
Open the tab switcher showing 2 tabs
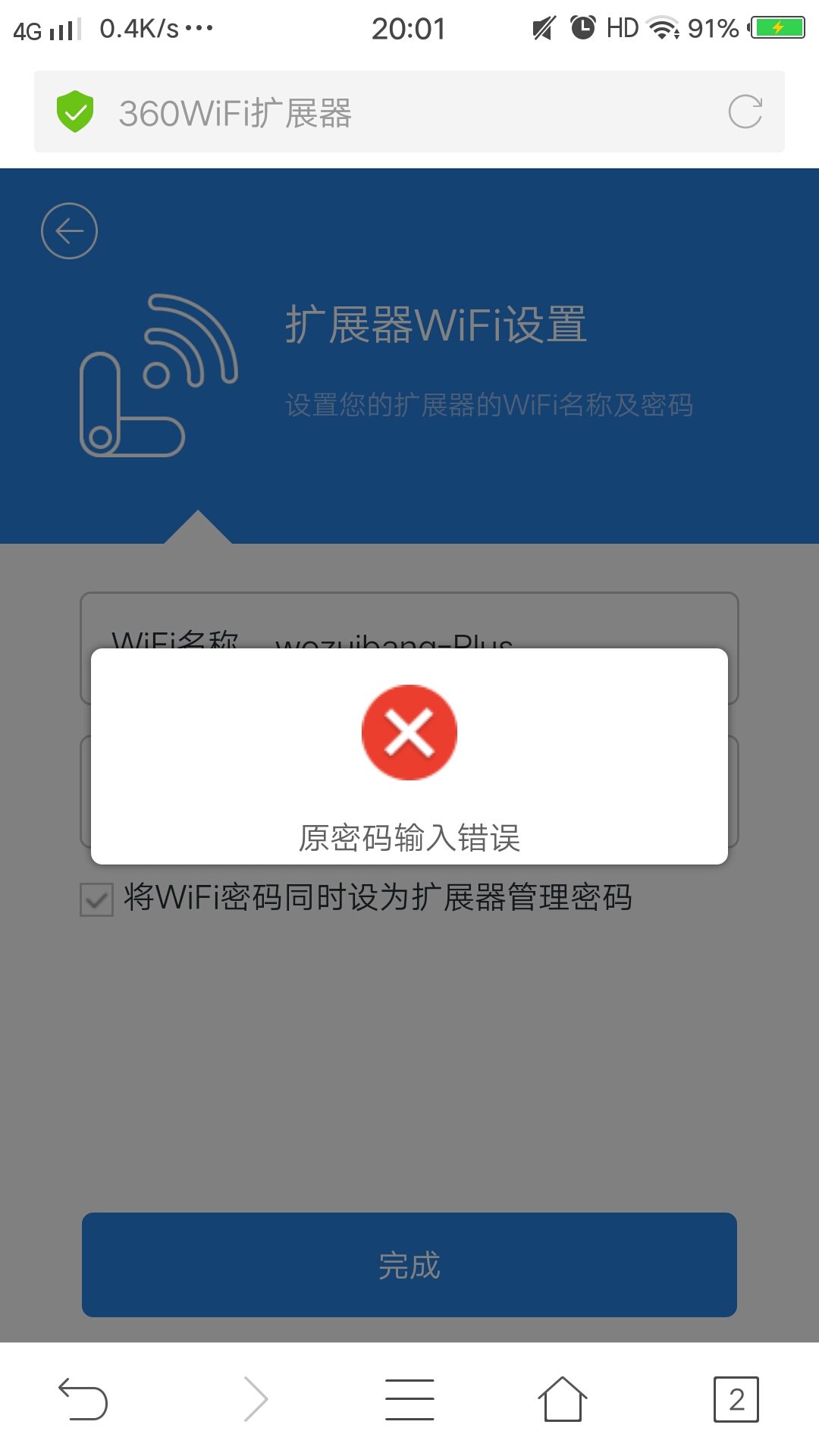tap(736, 1398)
